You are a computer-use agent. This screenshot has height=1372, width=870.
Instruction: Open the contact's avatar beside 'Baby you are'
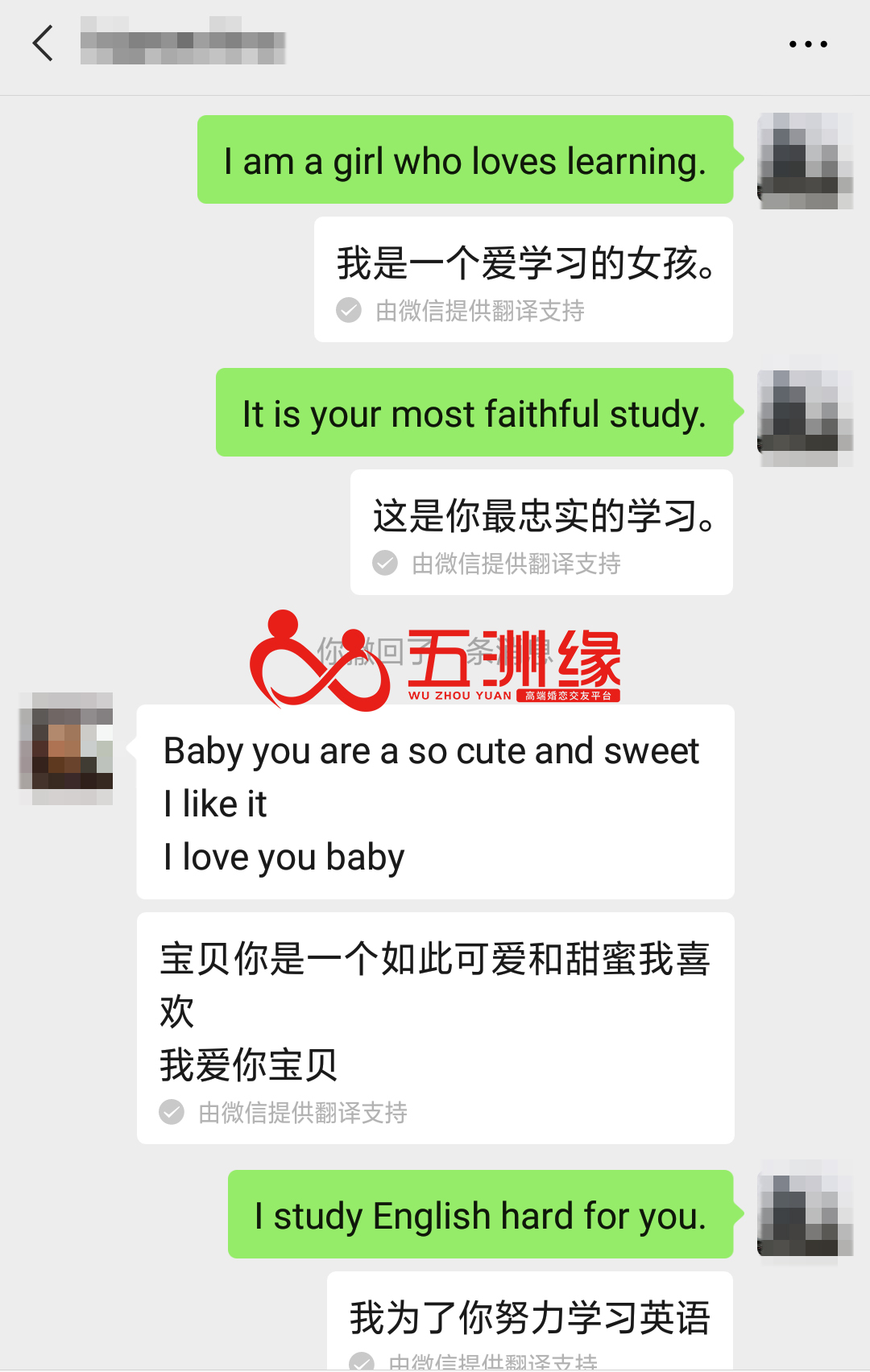tap(66, 748)
